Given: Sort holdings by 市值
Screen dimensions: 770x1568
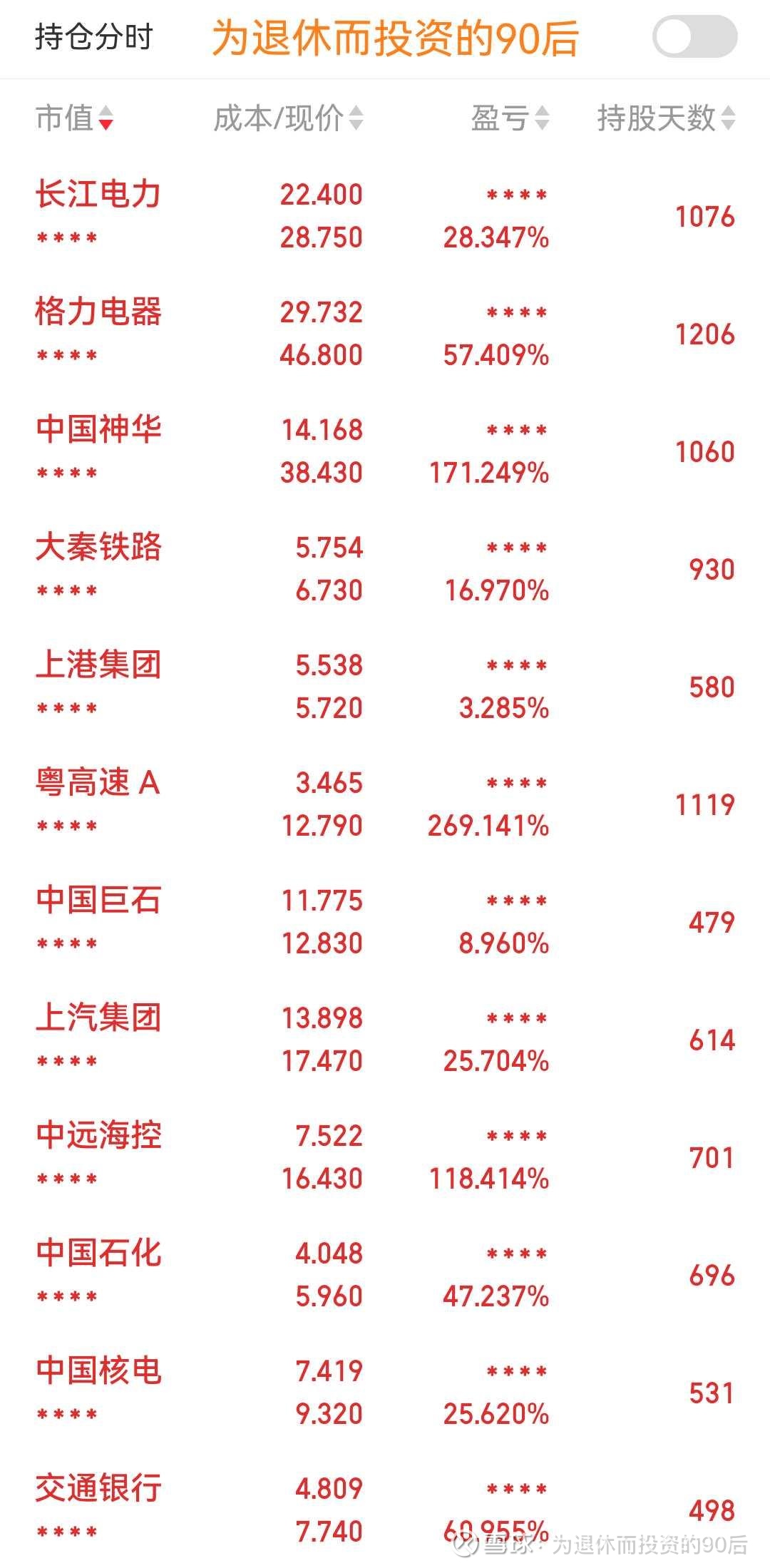Looking at the screenshot, I should tap(74, 118).
